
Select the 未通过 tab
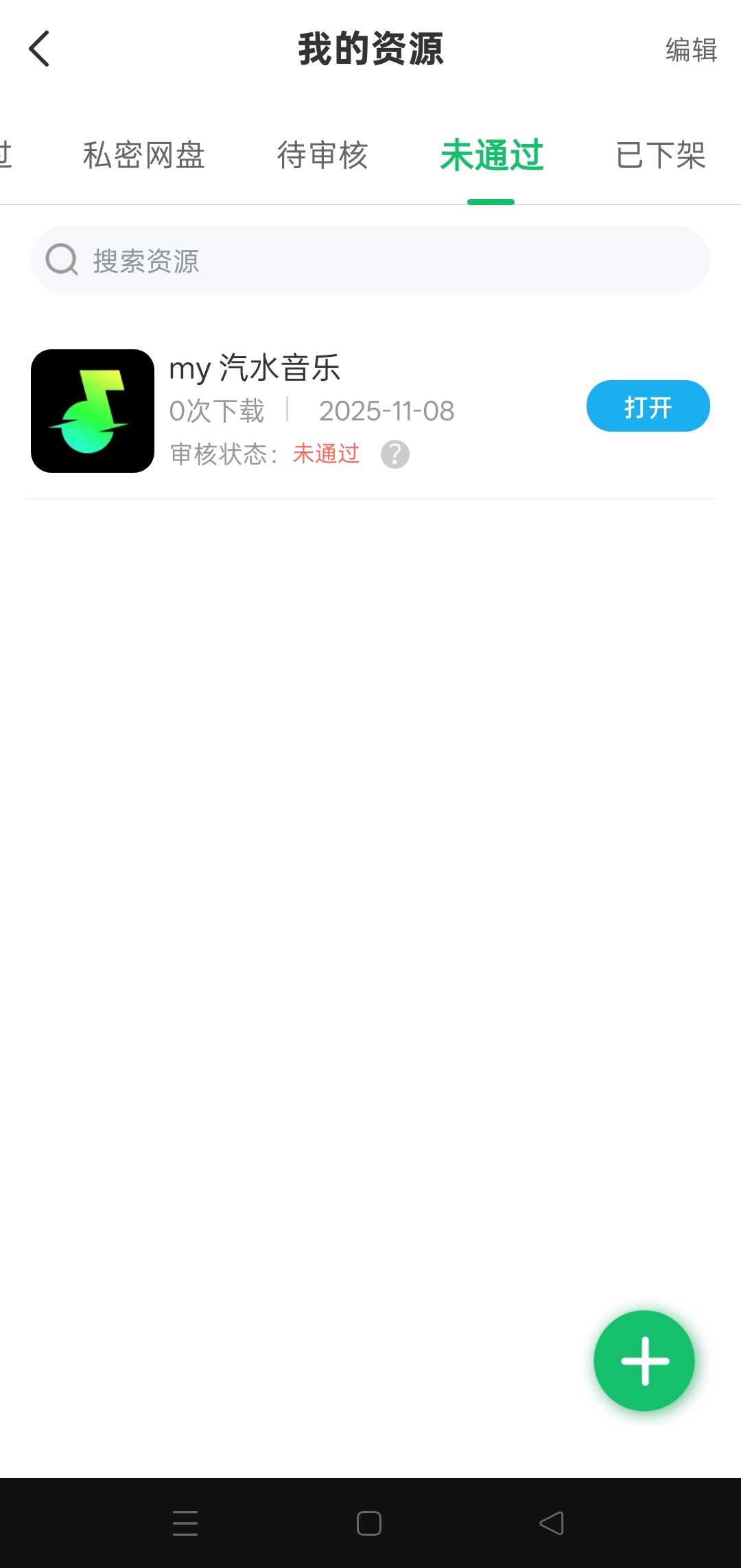click(491, 155)
